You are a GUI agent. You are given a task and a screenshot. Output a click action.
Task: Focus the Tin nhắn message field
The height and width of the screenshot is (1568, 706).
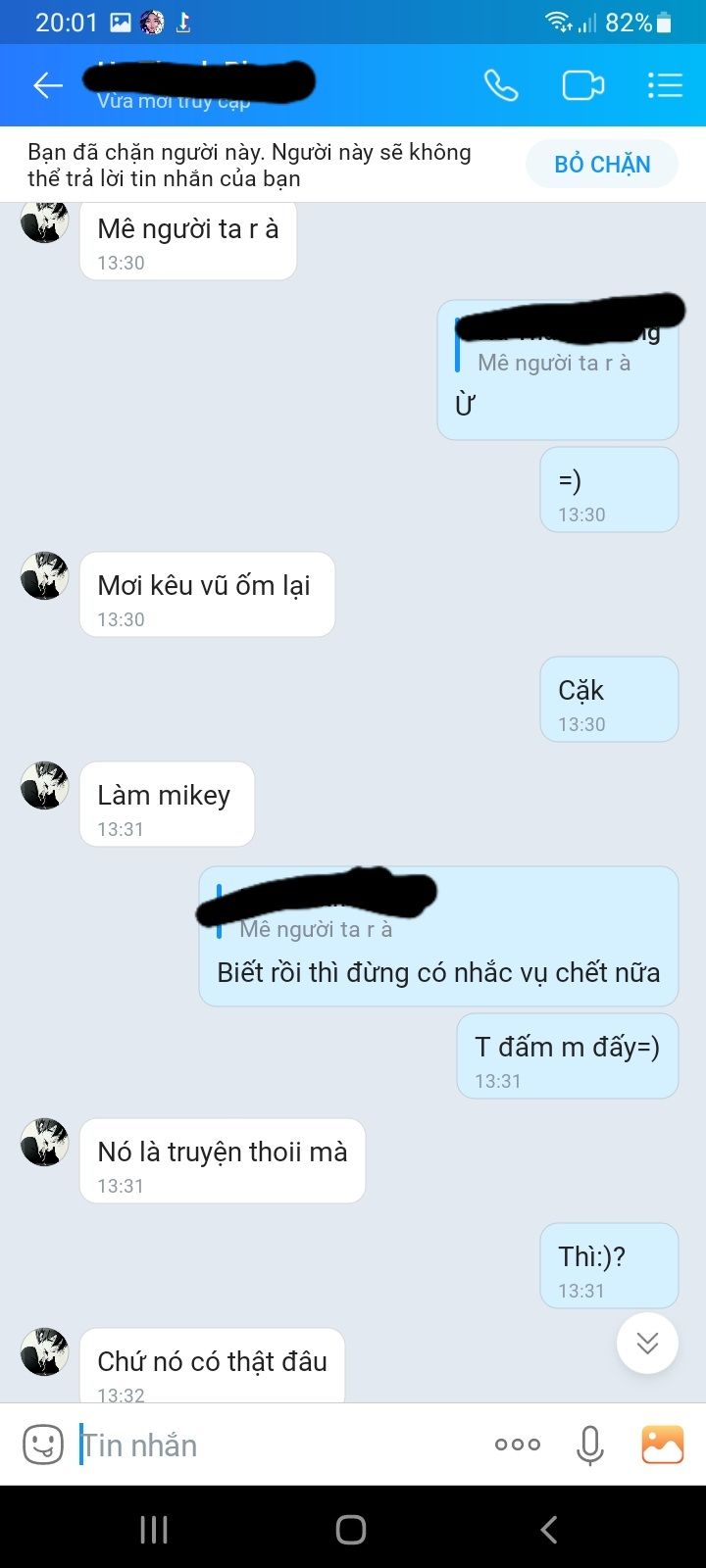pyautogui.click(x=275, y=1445)
